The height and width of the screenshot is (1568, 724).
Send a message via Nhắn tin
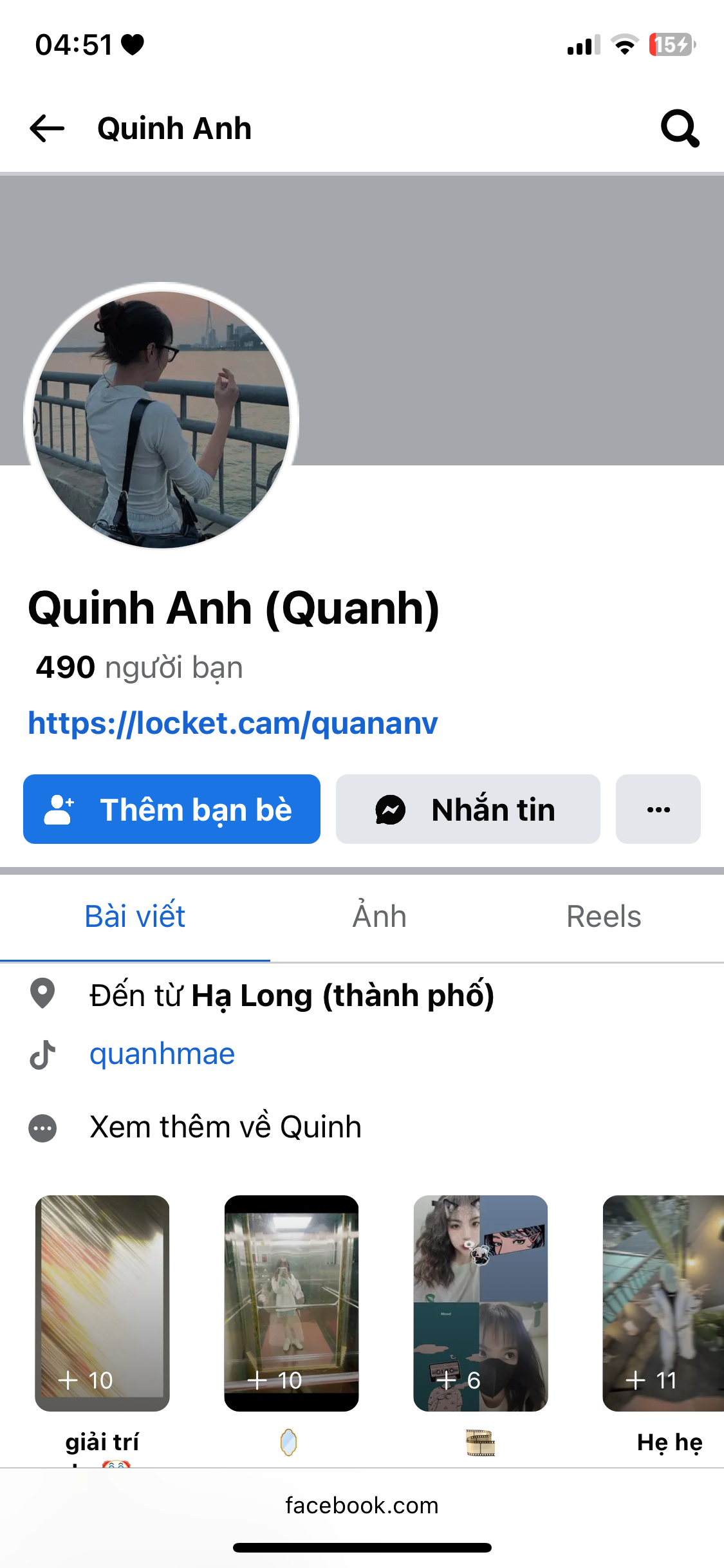point(468,809)
